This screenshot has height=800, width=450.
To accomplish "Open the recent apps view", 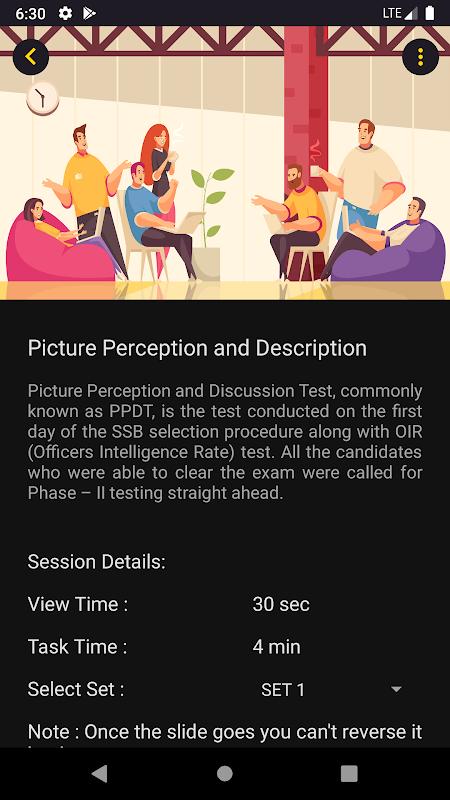I will point(349,774).
